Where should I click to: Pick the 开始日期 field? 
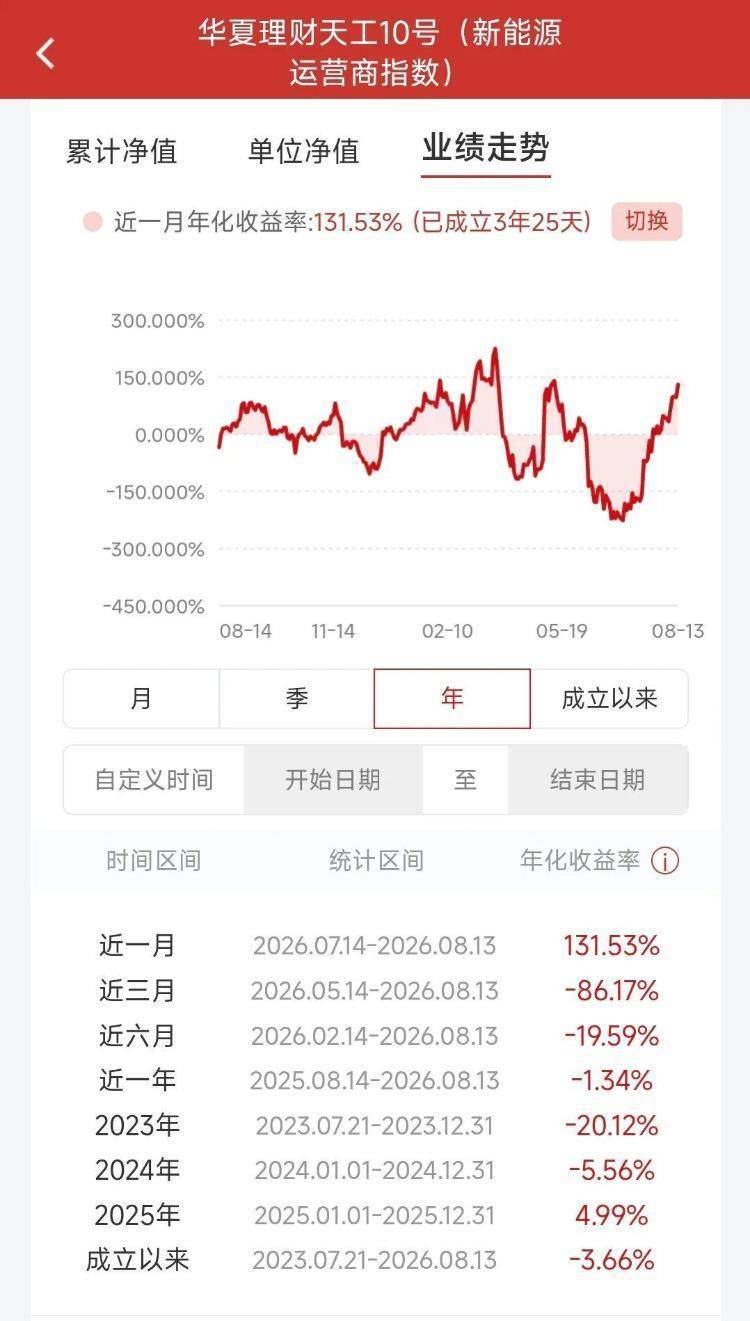[x=333, y=780]
